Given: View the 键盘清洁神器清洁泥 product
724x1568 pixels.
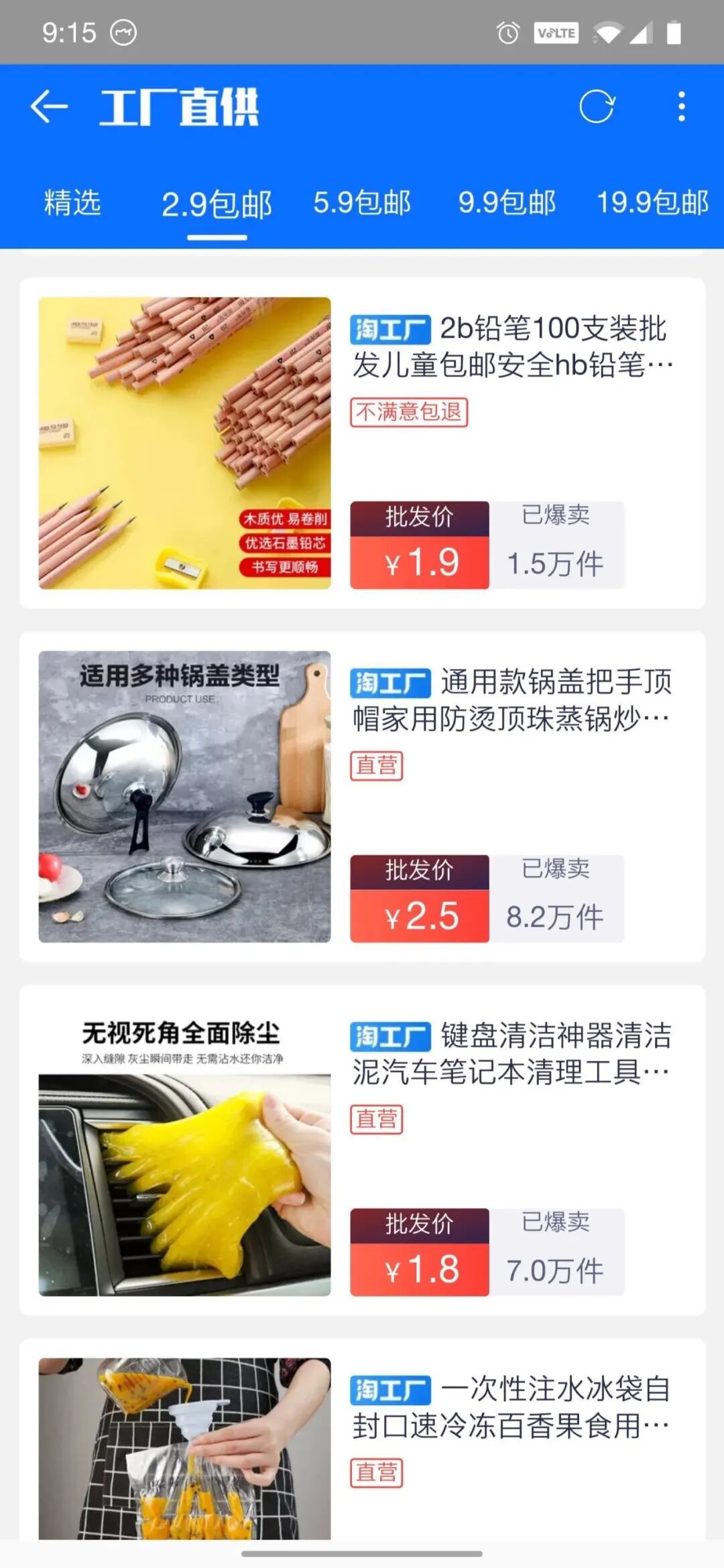Looking at the screenshot, I should tap(362, 1151).
